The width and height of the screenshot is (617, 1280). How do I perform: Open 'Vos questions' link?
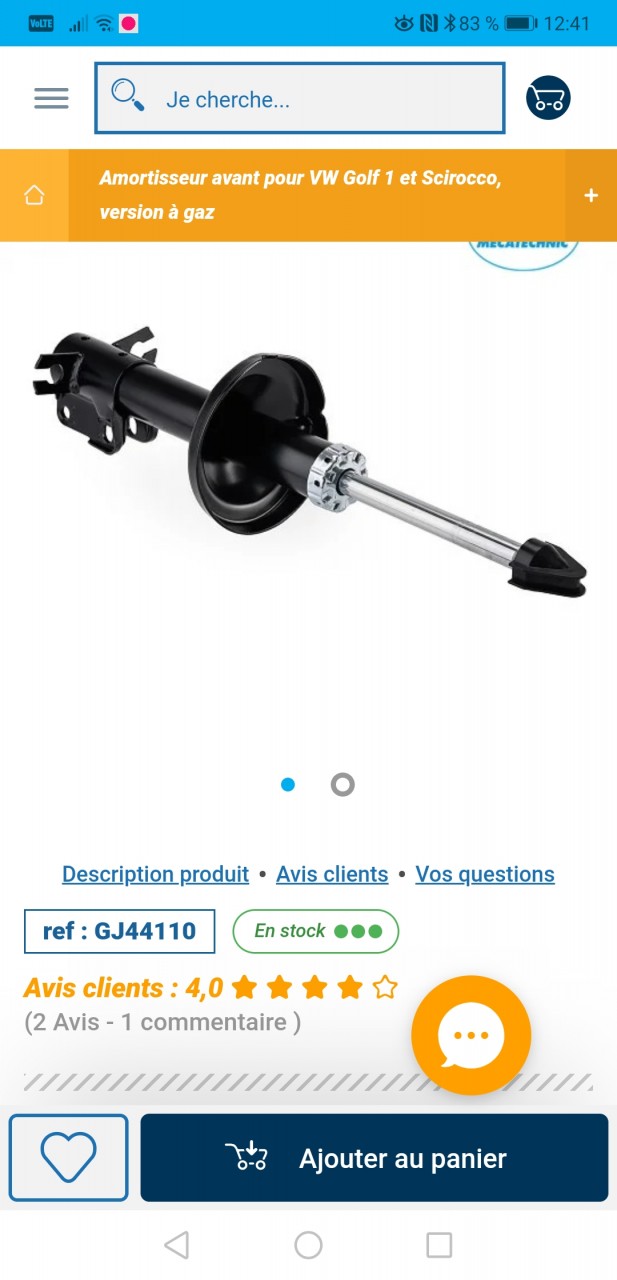[485, 874]
